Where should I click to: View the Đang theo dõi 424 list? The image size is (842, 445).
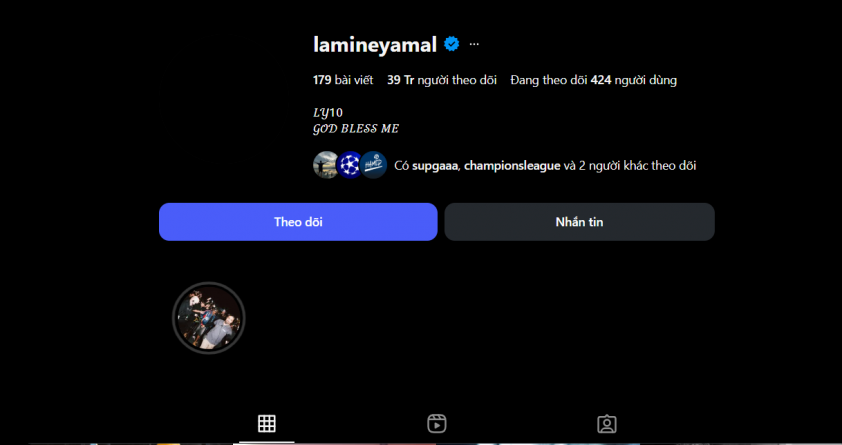[x=593, y=80]
